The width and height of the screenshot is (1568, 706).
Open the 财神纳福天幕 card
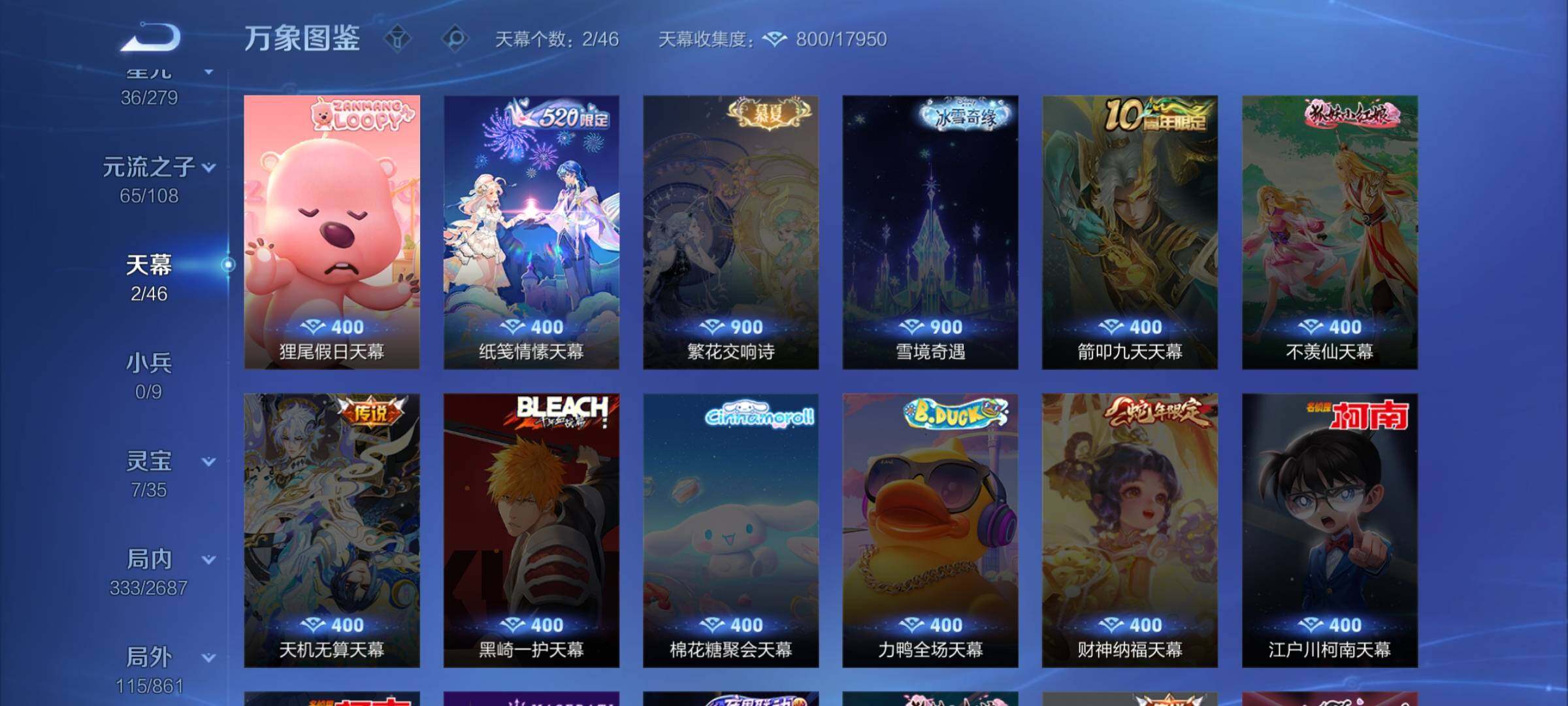pyautogui.click(x=1130, y=530)
